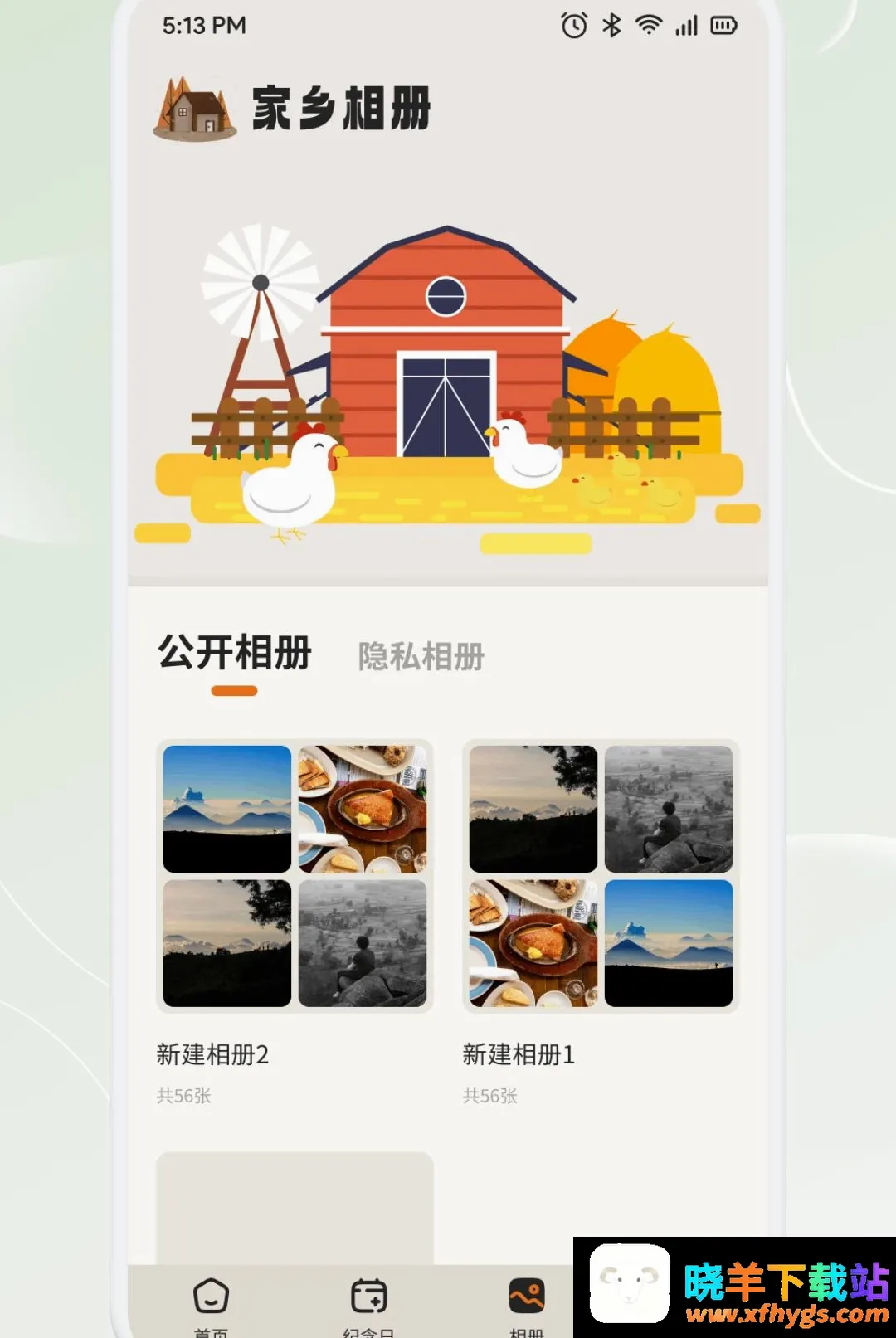896x1338 pixels.
Task: Go to the 首页 home tab
Action: [211, 1304]
